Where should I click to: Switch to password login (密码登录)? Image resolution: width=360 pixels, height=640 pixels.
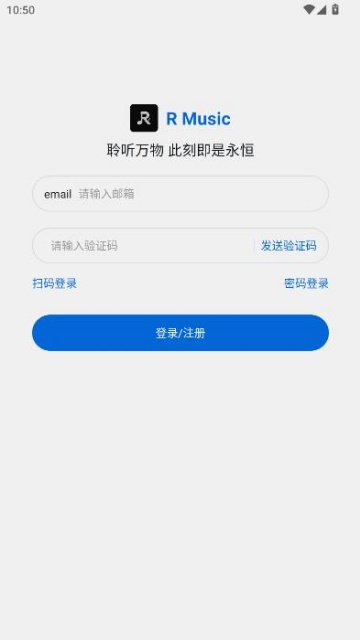[306, 283]
